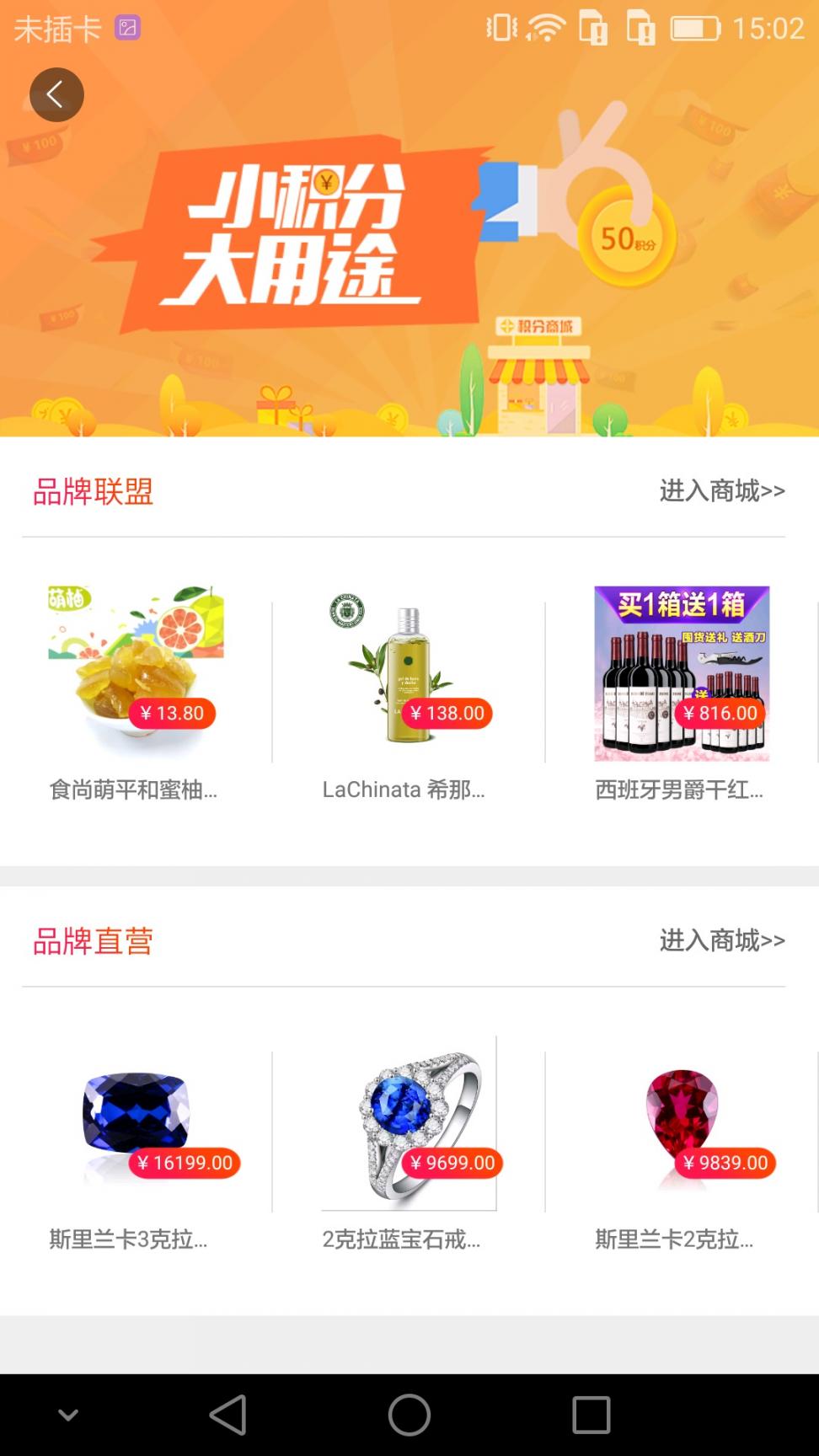Enter the mall from 品牌联盟 section
The image size is (819, 1456).
[721, 490]
